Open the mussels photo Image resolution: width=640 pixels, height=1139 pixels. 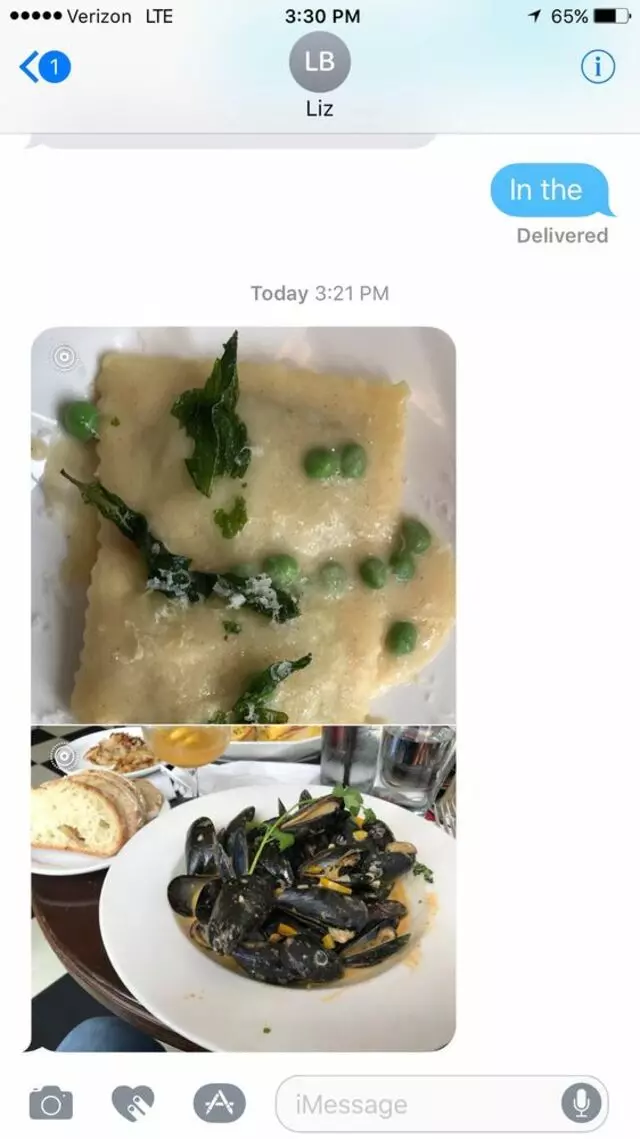244,887
